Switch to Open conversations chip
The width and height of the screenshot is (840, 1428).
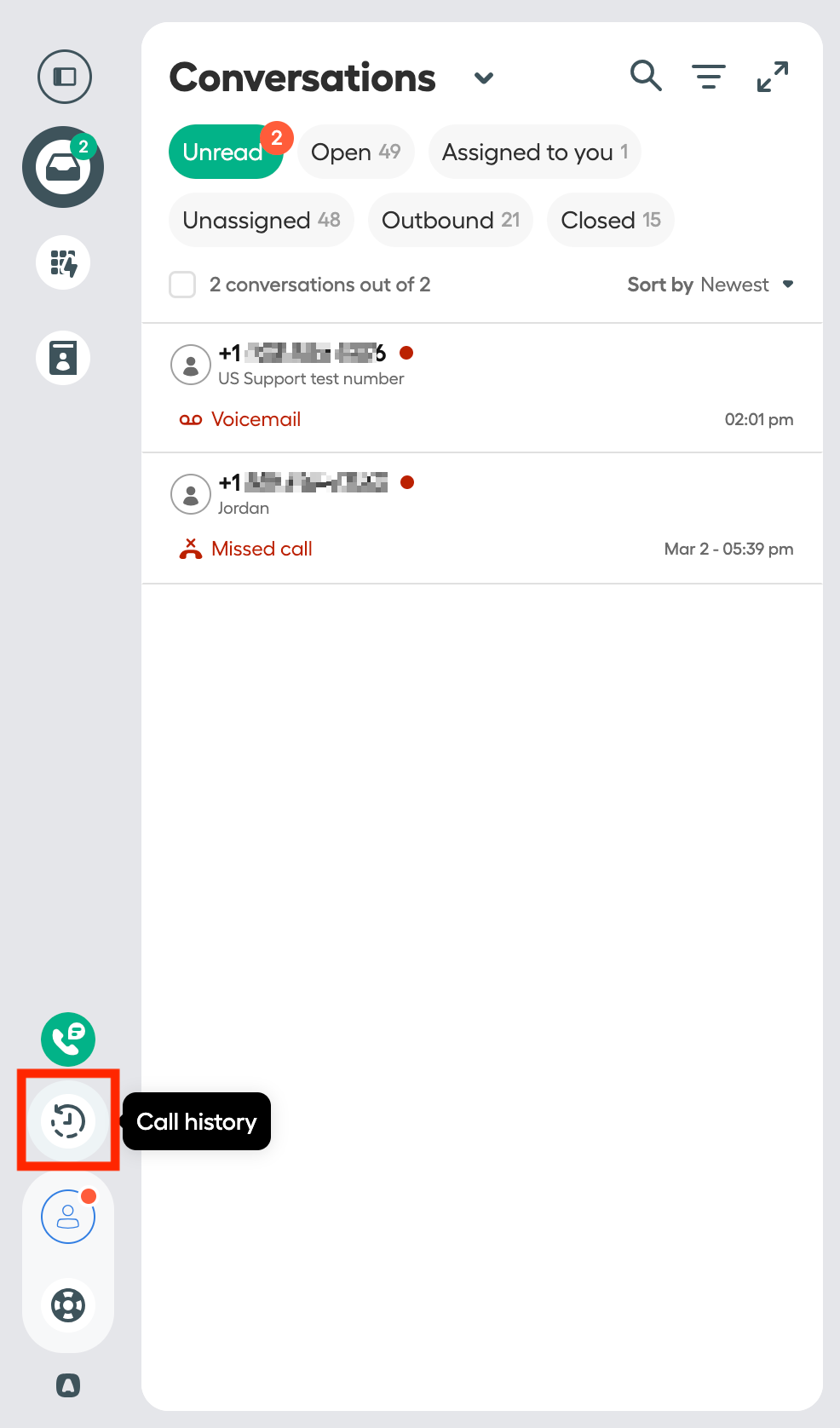point(356,152)
